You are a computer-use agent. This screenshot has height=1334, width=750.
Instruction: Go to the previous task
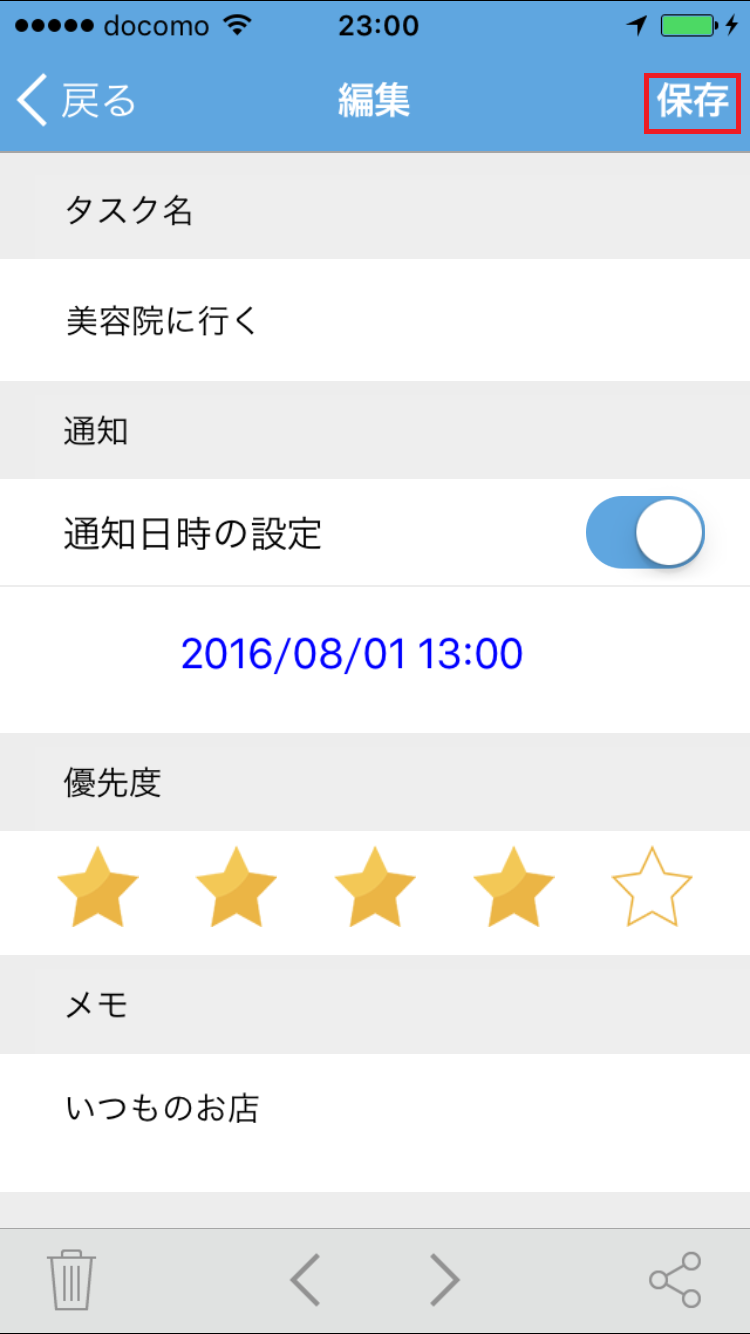click(305, 1279)
